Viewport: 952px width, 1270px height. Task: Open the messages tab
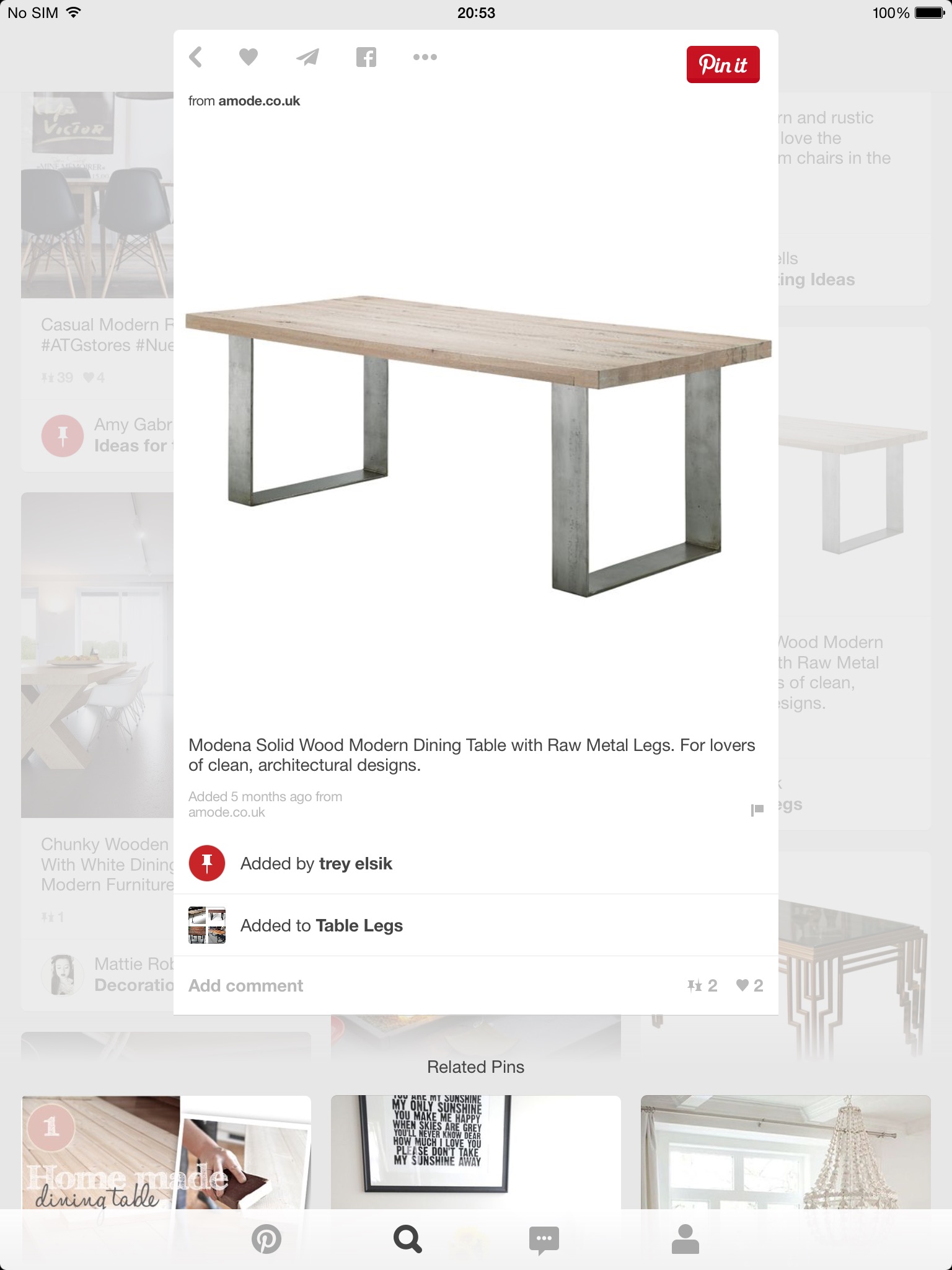tap(544, 1240)
